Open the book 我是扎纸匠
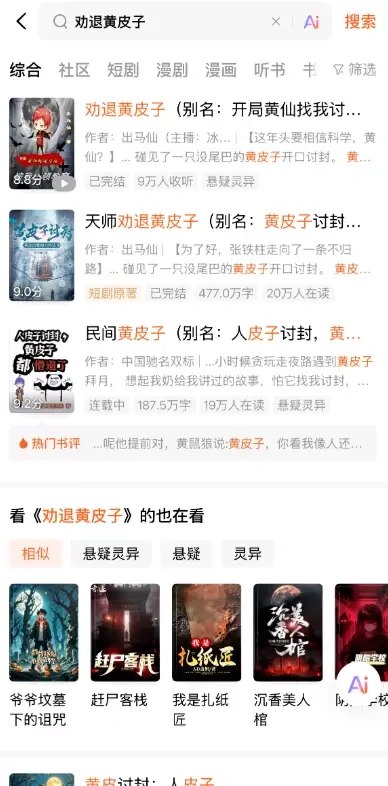The image size is (388, 786). click(x=207, y=656)
